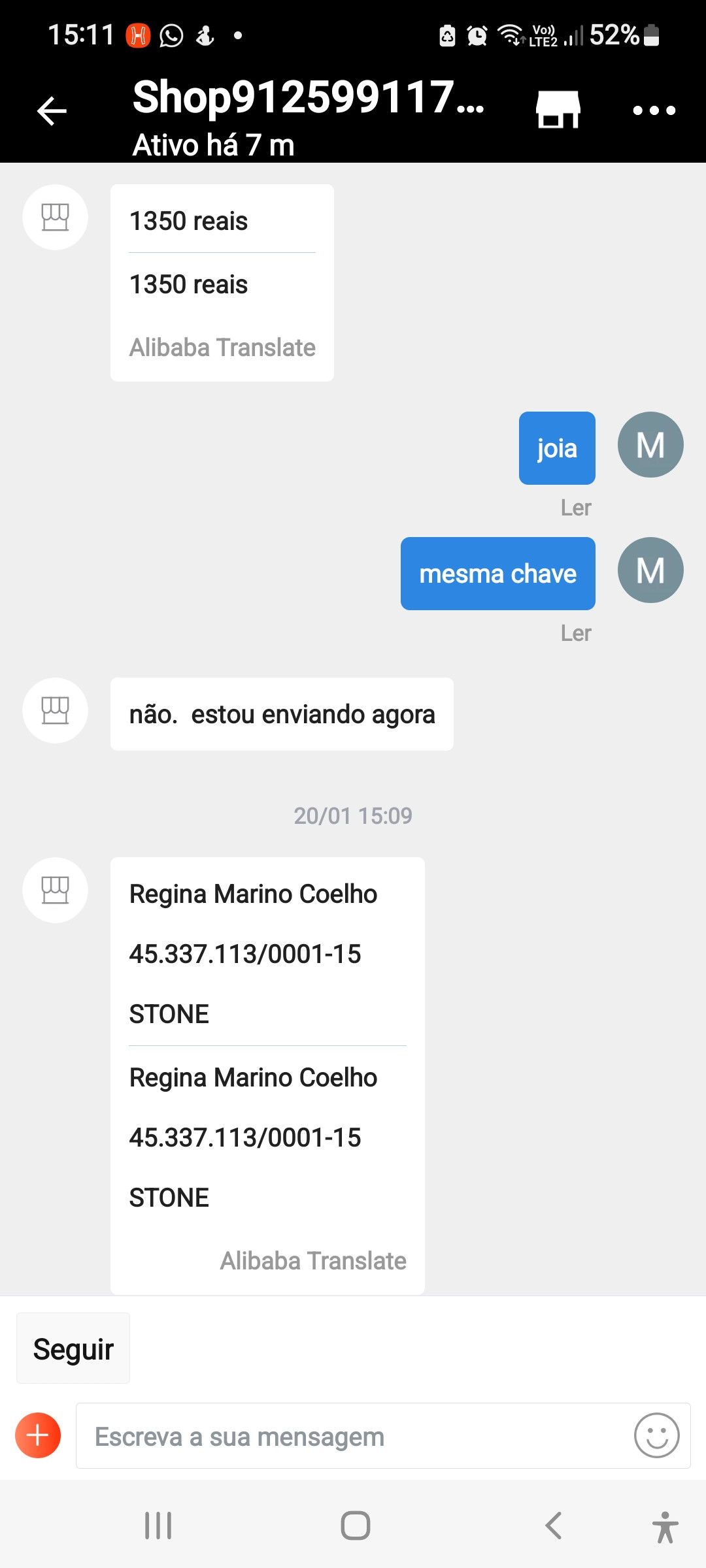Go back from the shop chat
The image size is (706, 1568).
[x=52, y=110]
